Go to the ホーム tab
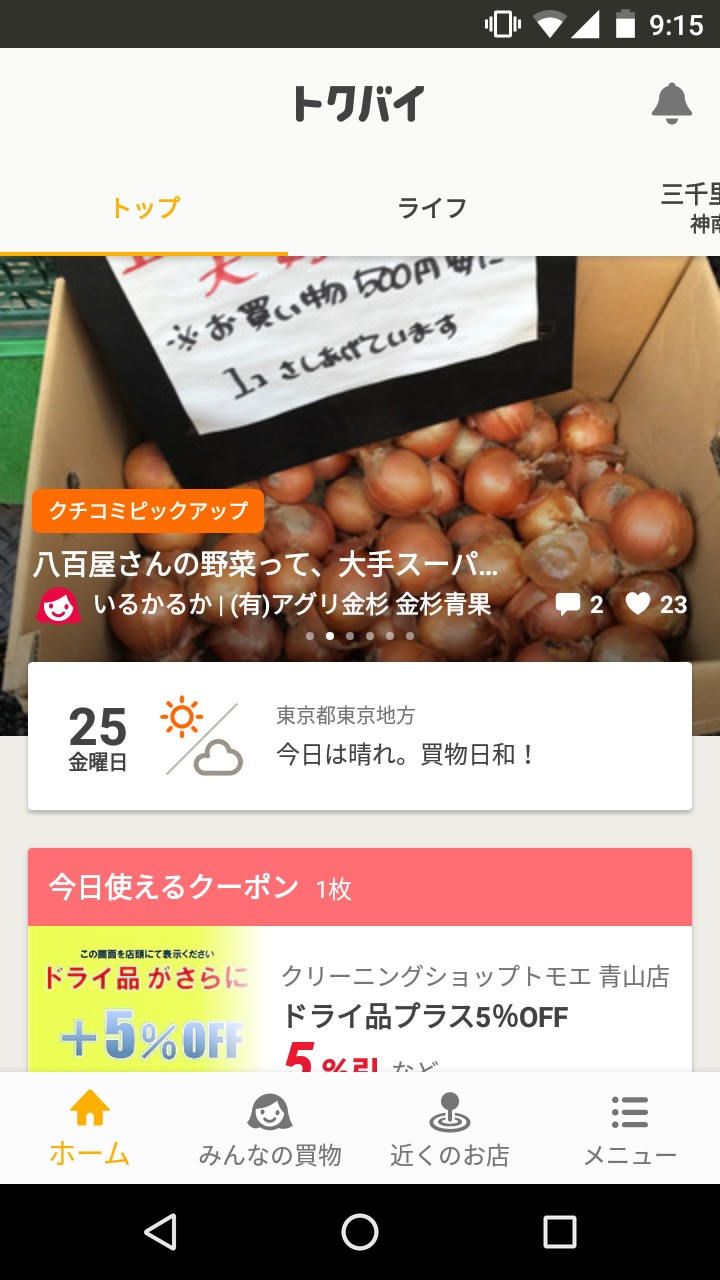The width and height of the screenshot is (720, 1280). (90, 1128)
